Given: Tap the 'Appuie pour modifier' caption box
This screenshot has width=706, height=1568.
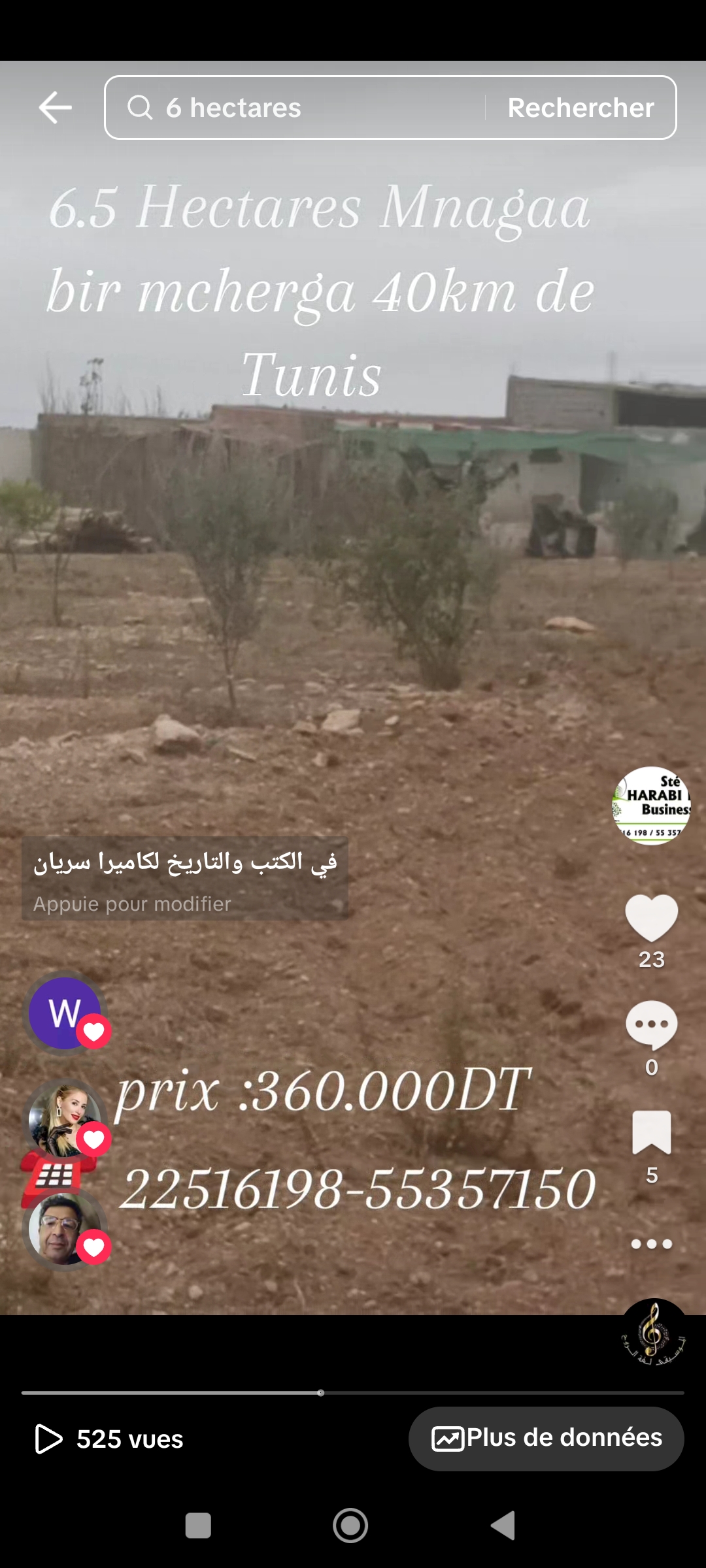Looking at the screenshot, I should (184, 879).
